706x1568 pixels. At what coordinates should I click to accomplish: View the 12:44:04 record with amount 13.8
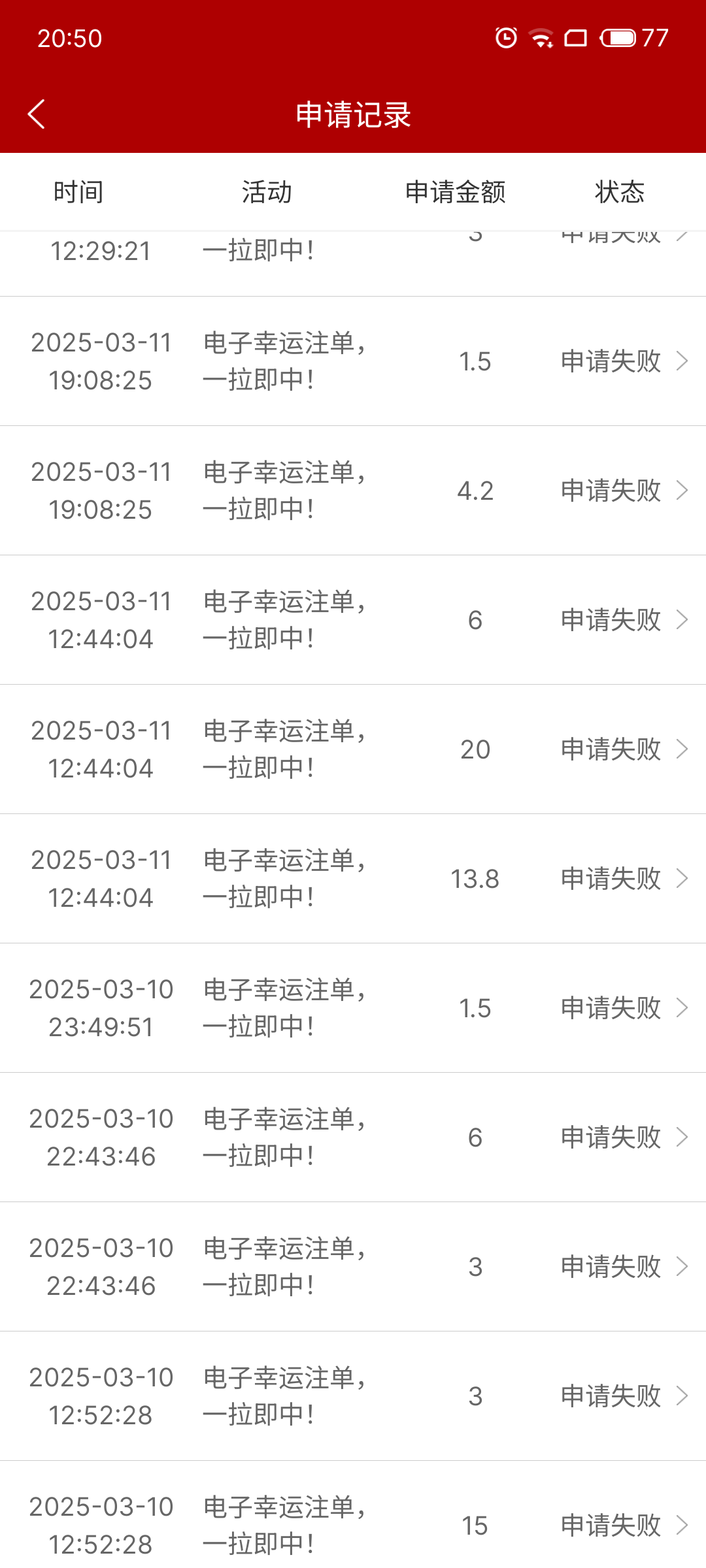click(353, 879)
